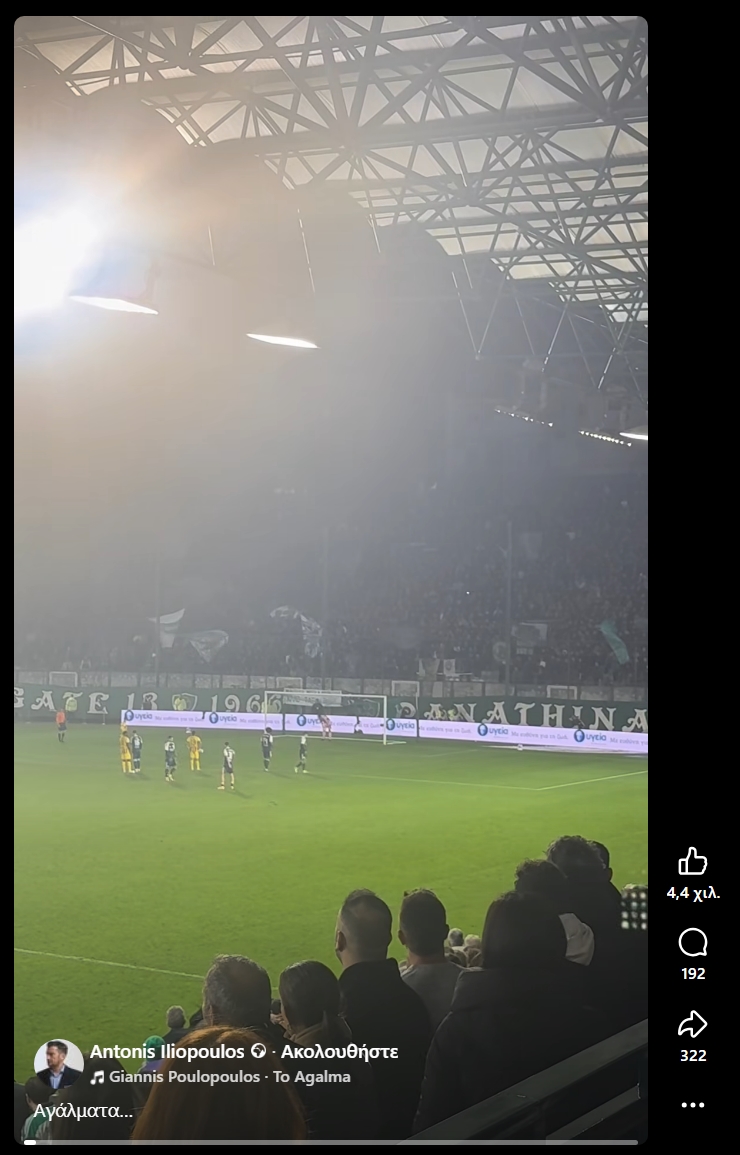Share this reel
The height and width of the screenshot is (1155, 740).
point(692,1025)
